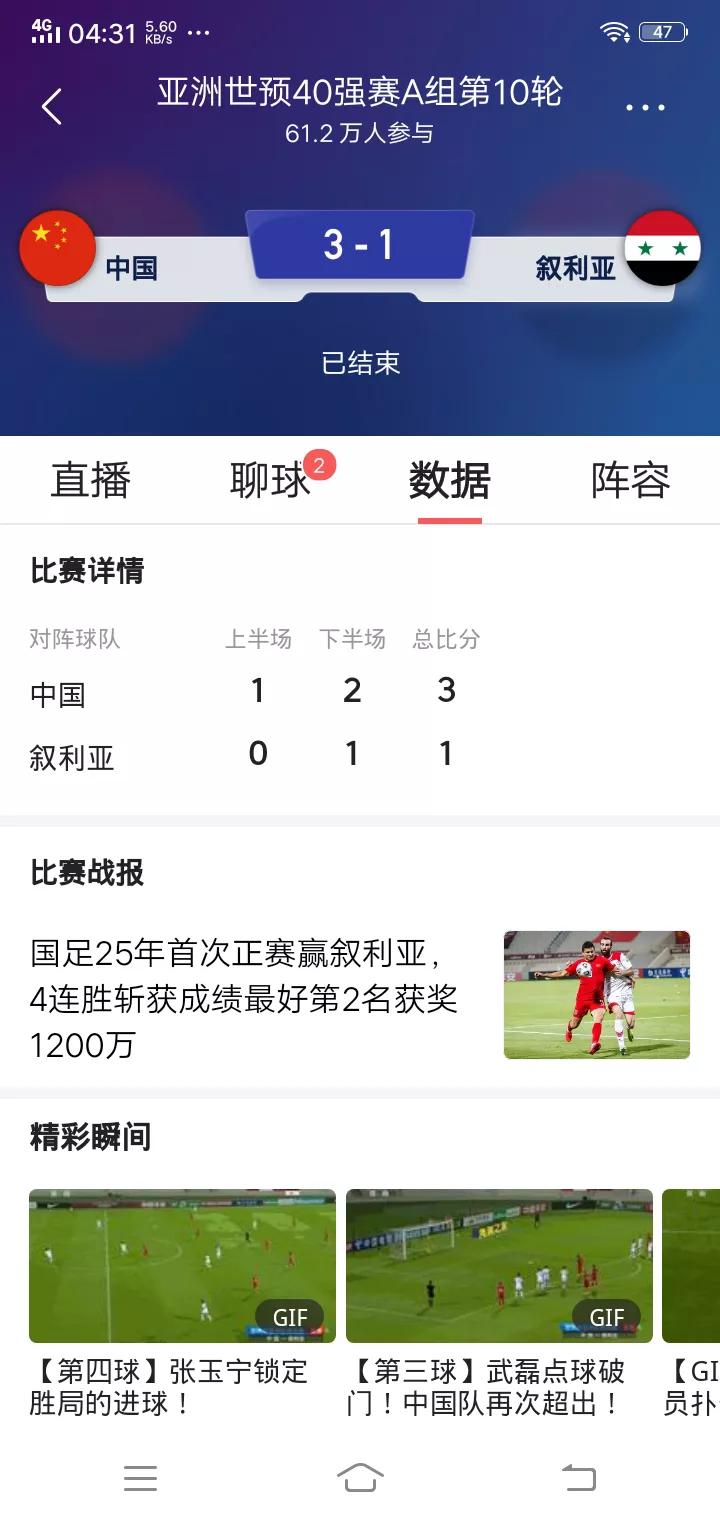720x1520 pixels.
Task: Go back using the back arrow
Action: 52,105
